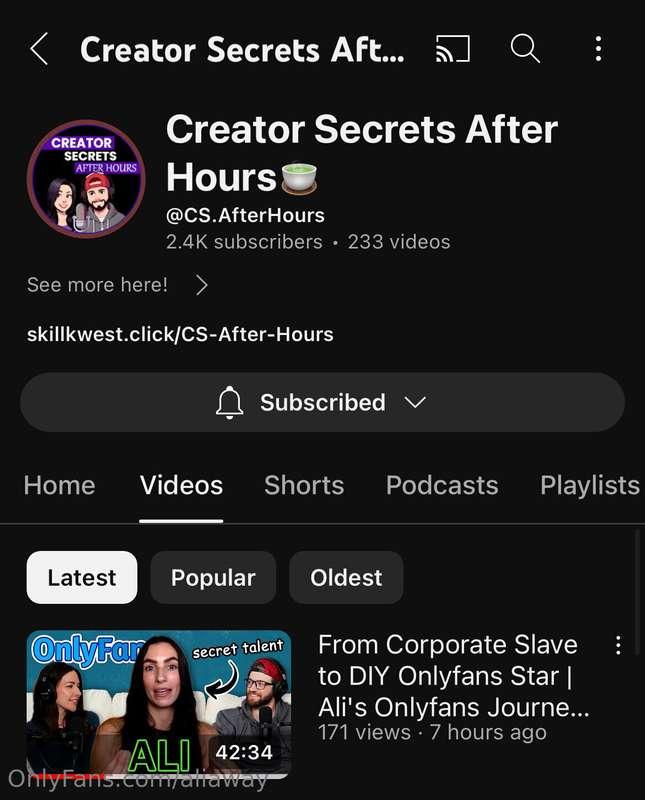
Task: Sort videos by Oldest
Action: (x=346, y=578)
